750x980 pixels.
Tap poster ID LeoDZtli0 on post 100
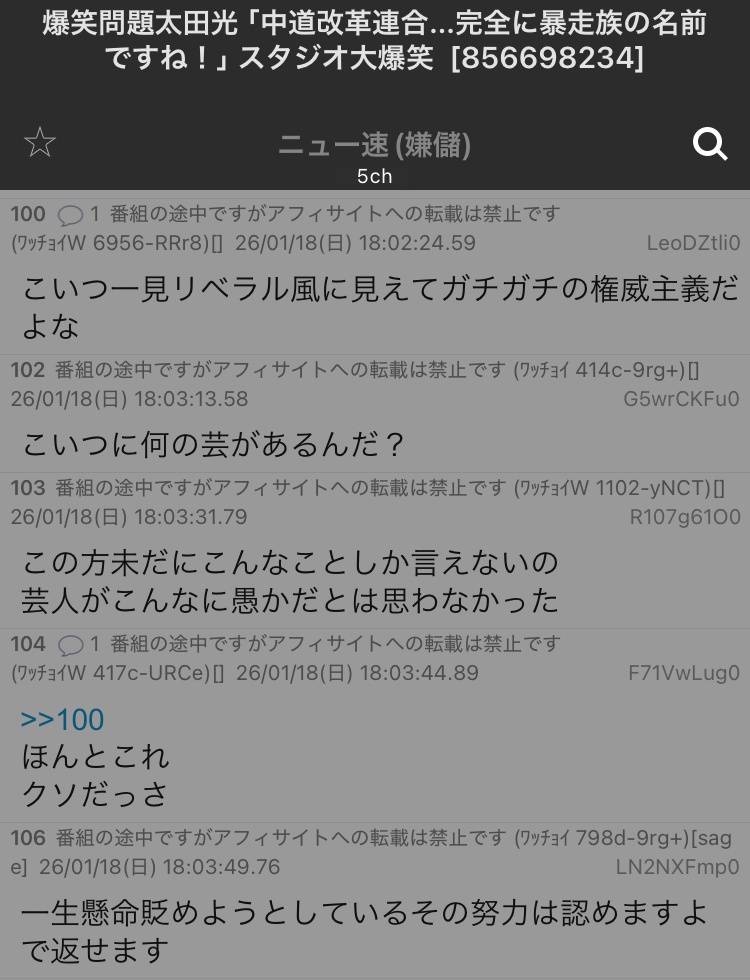tap(692, 243)
